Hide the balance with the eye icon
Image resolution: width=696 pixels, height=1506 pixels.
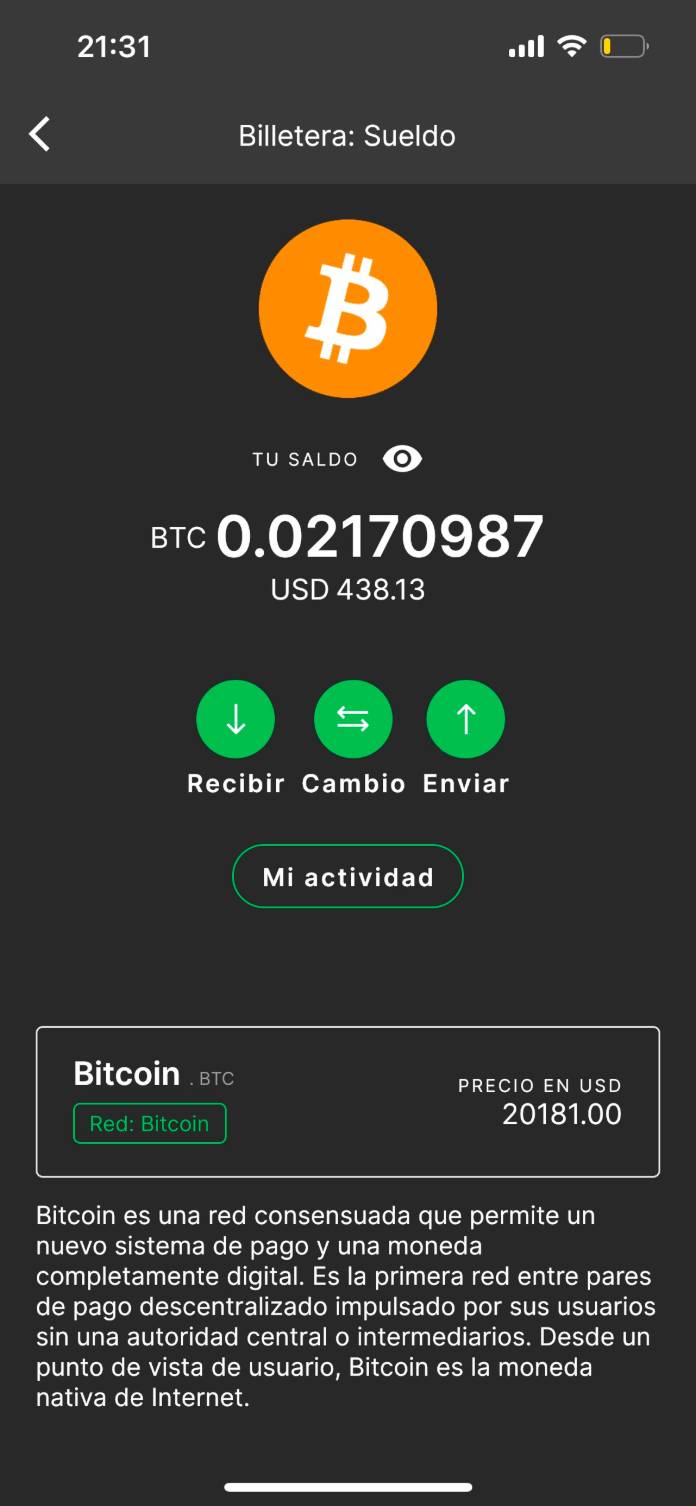coord(402,459)
